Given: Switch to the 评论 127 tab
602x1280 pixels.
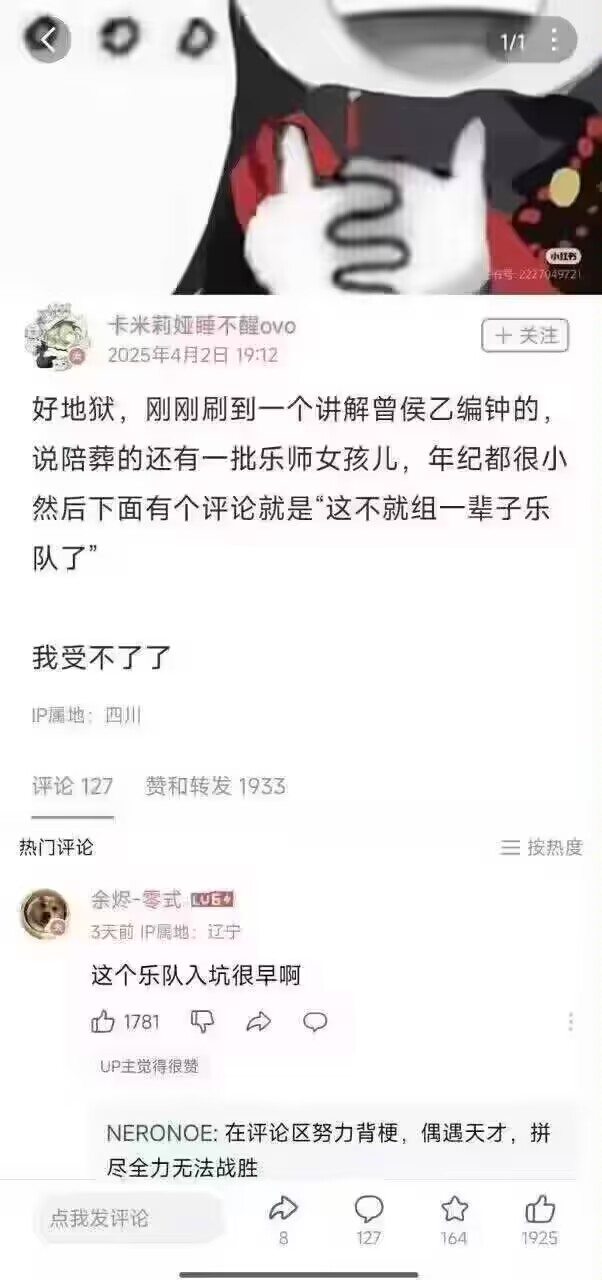Looking at the screenshot, I should 72,786.
